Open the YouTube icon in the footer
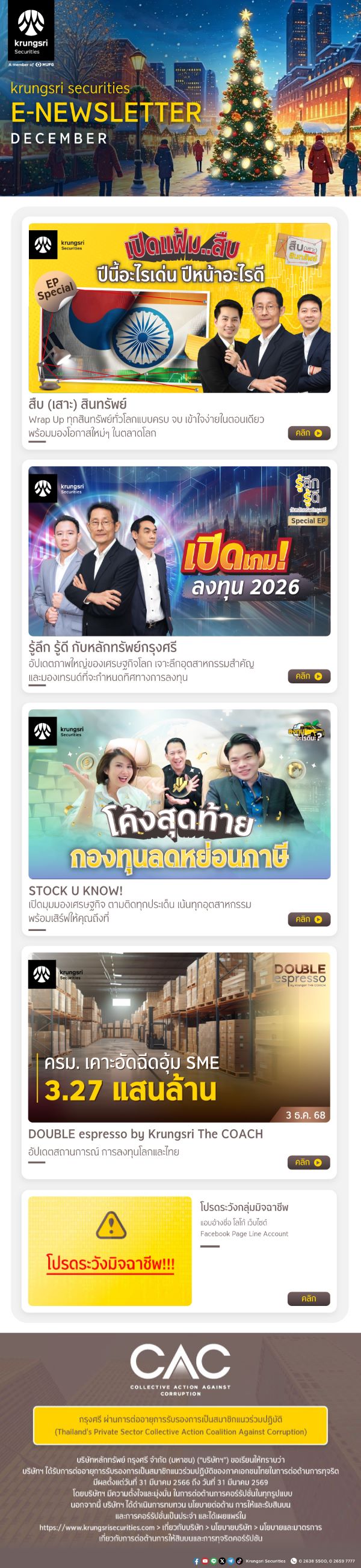Screen dimensions: 361x1568 [205, 1561]
